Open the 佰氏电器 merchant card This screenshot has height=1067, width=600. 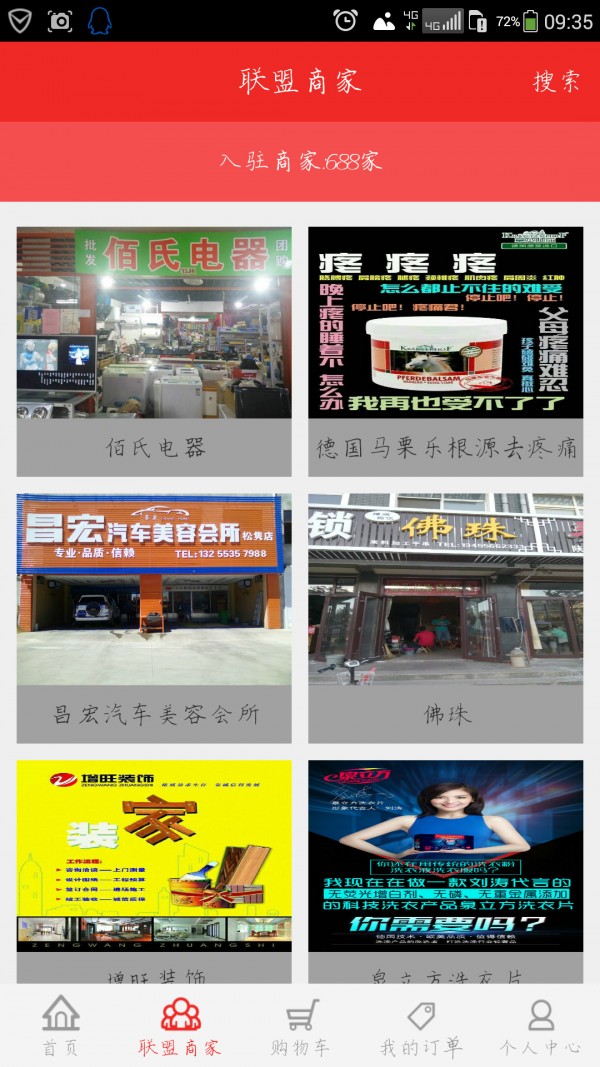(x=154, y=350)
